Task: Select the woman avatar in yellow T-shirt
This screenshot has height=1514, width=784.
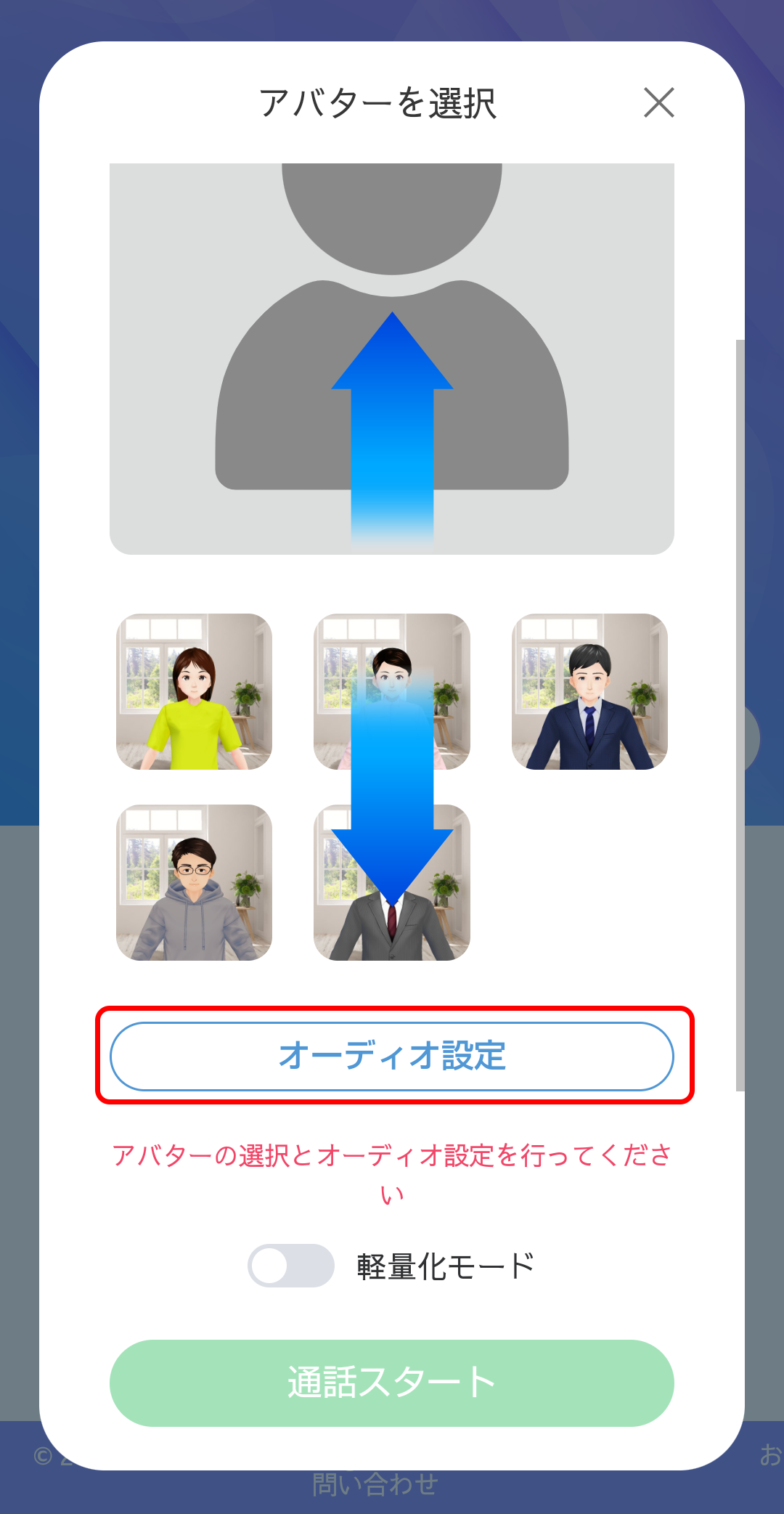Action: pyautogui.click(x=194, y=691)
